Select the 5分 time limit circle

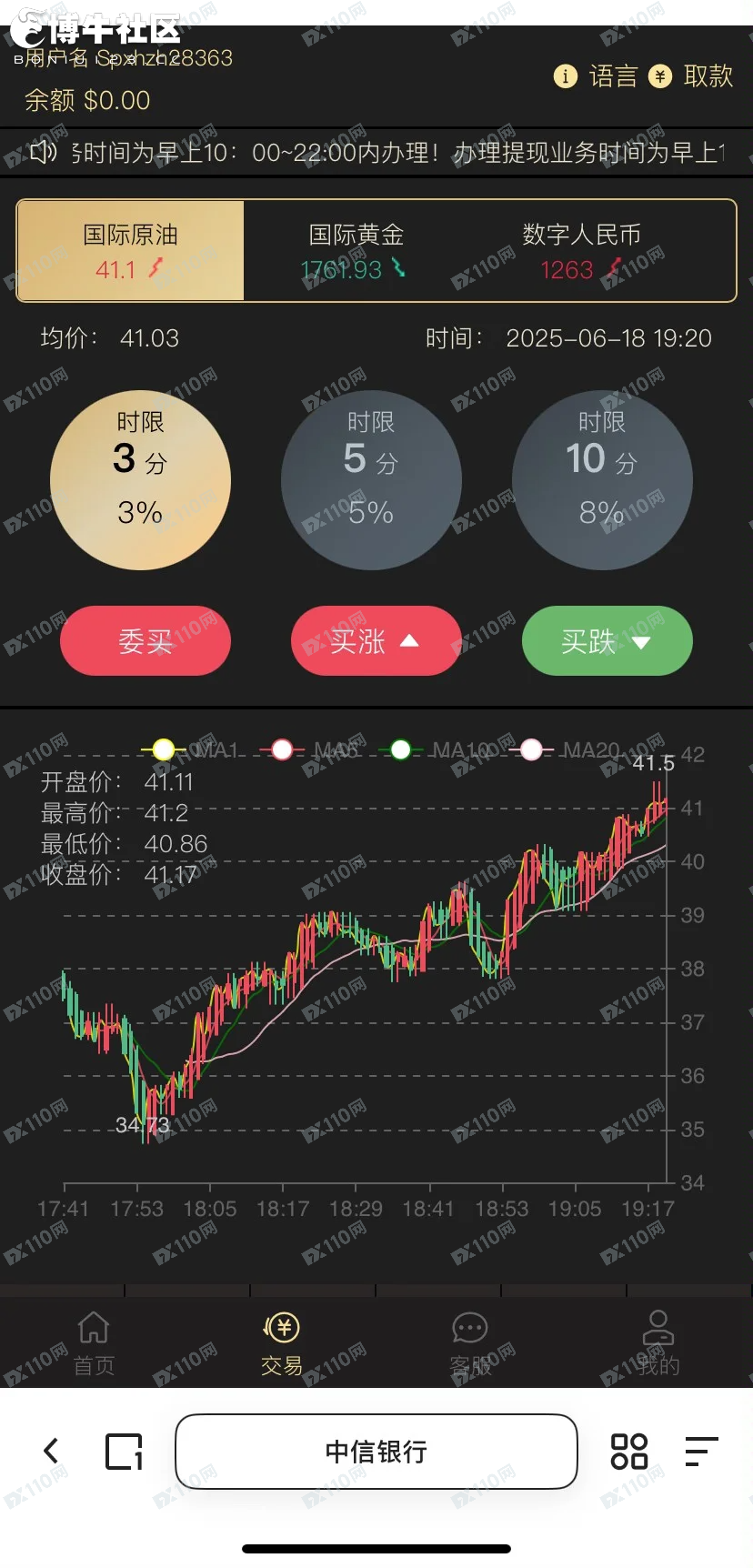pos(372,479)
